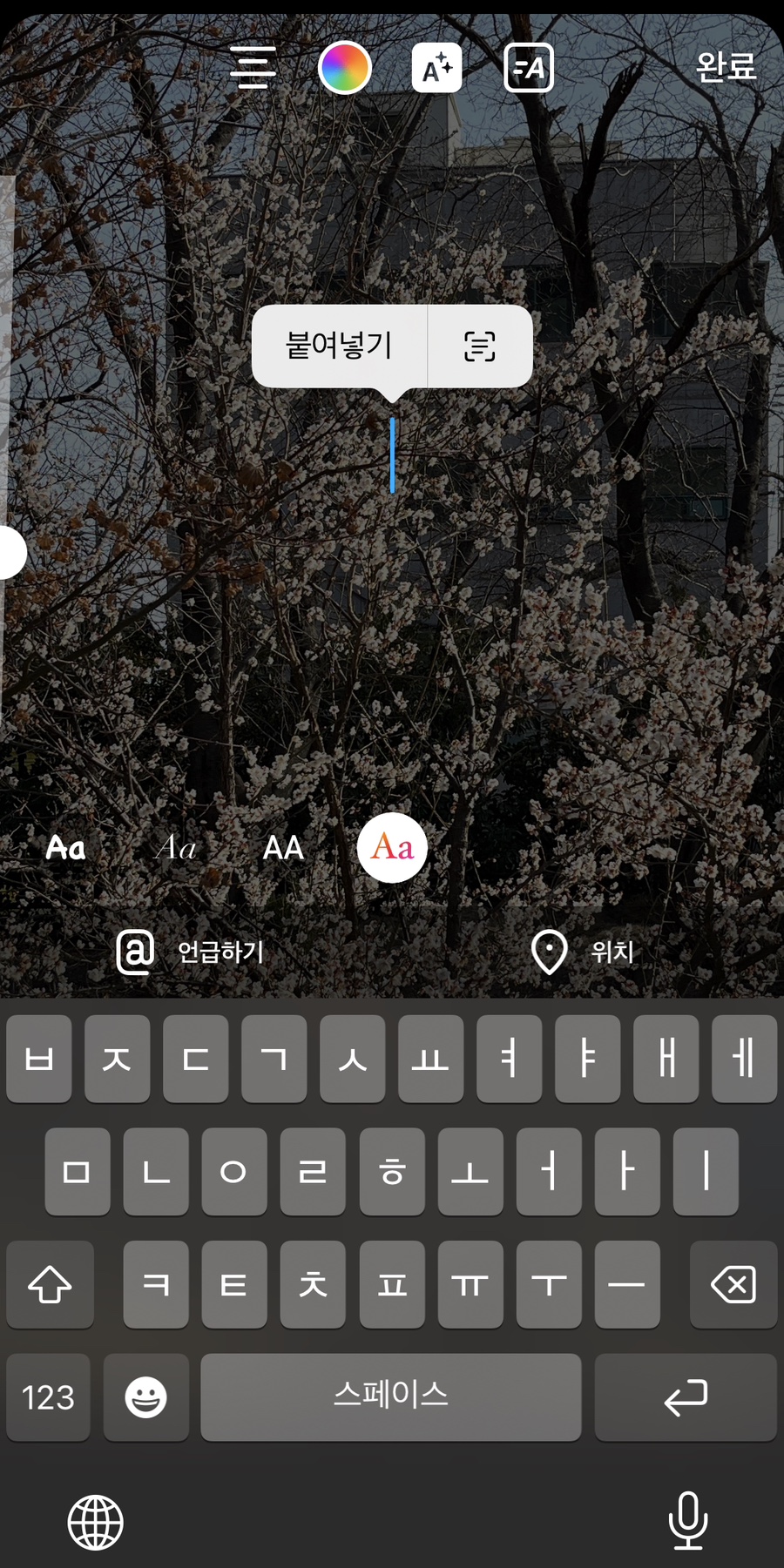
Task: Select 붙여넣기 to paste text
Action: pos(339,346)
